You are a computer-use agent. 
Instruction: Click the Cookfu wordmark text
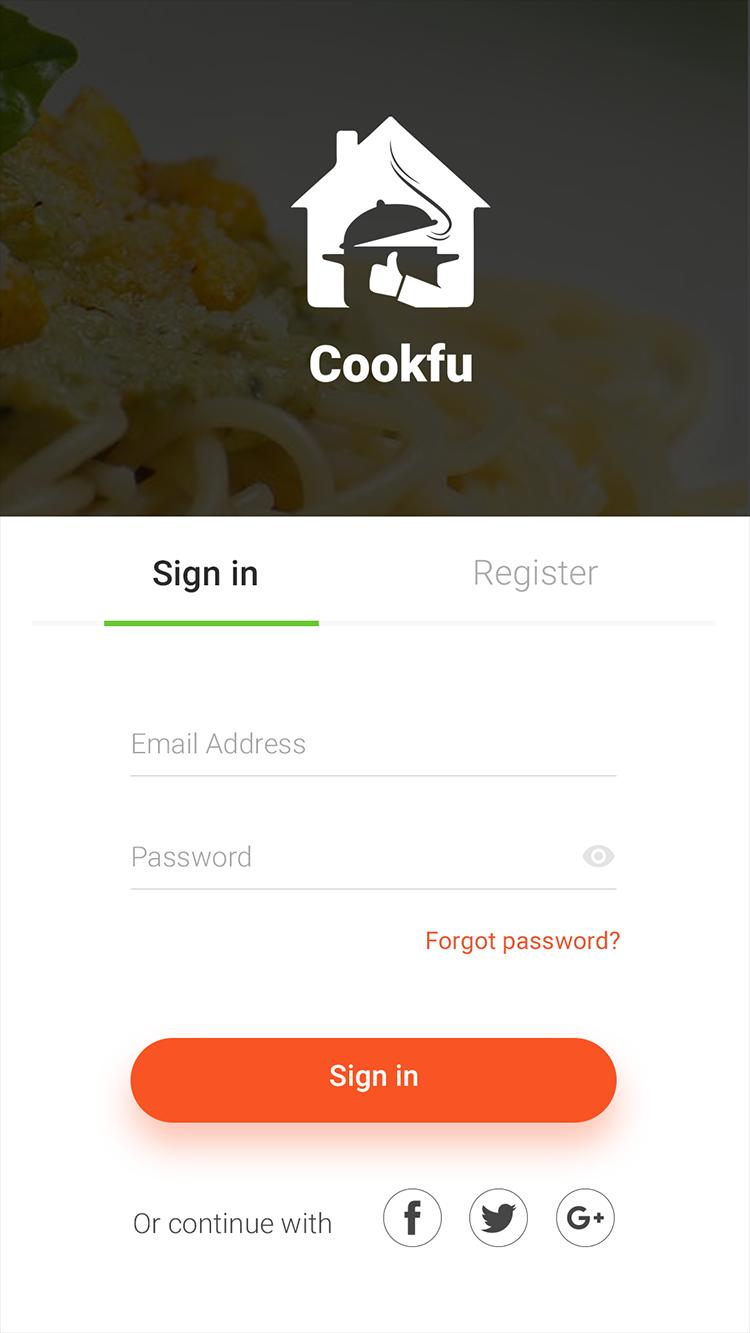tap(390, 367)
